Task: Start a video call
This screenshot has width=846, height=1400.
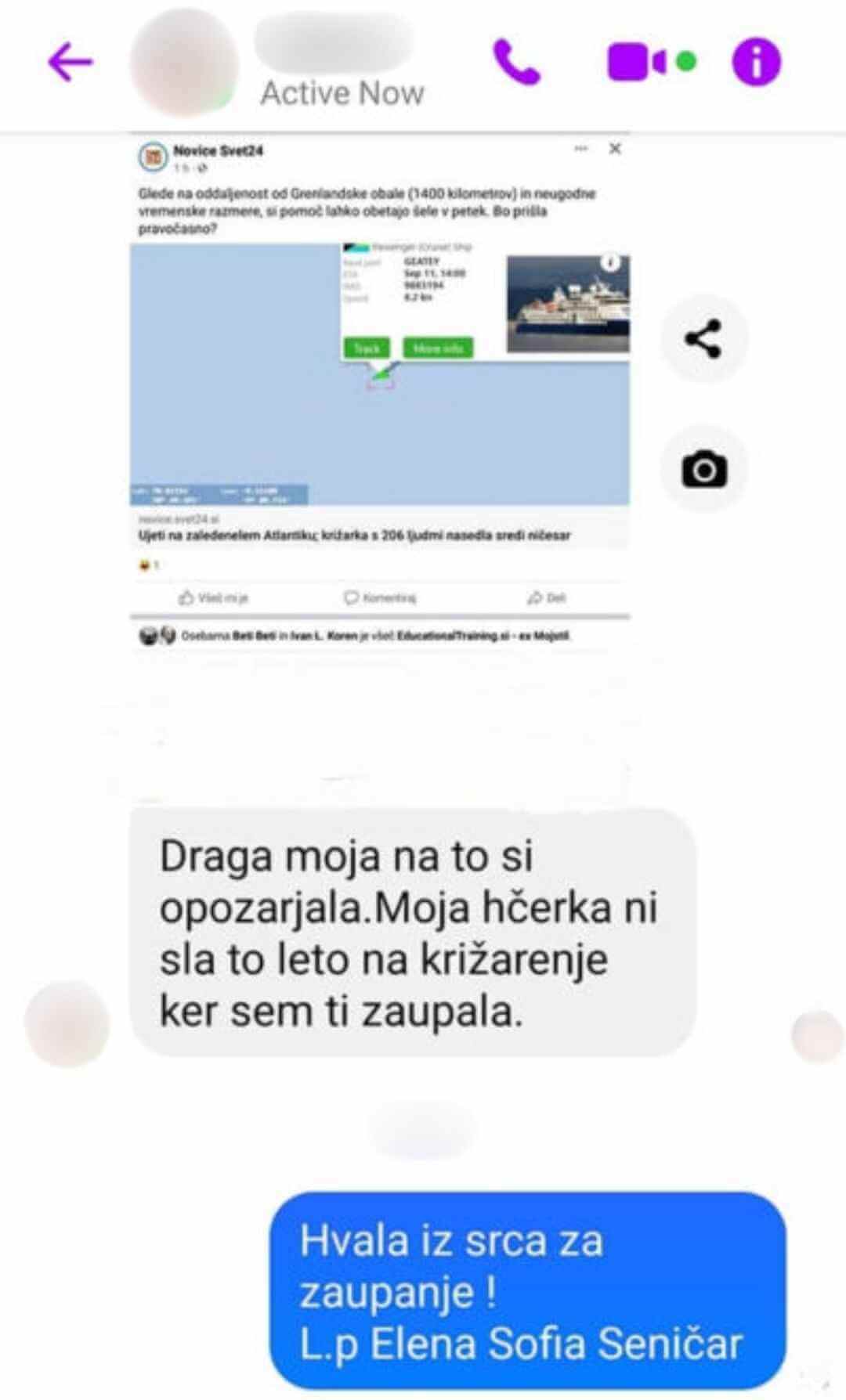Action: pyautogui.click(x=636, y=62)
